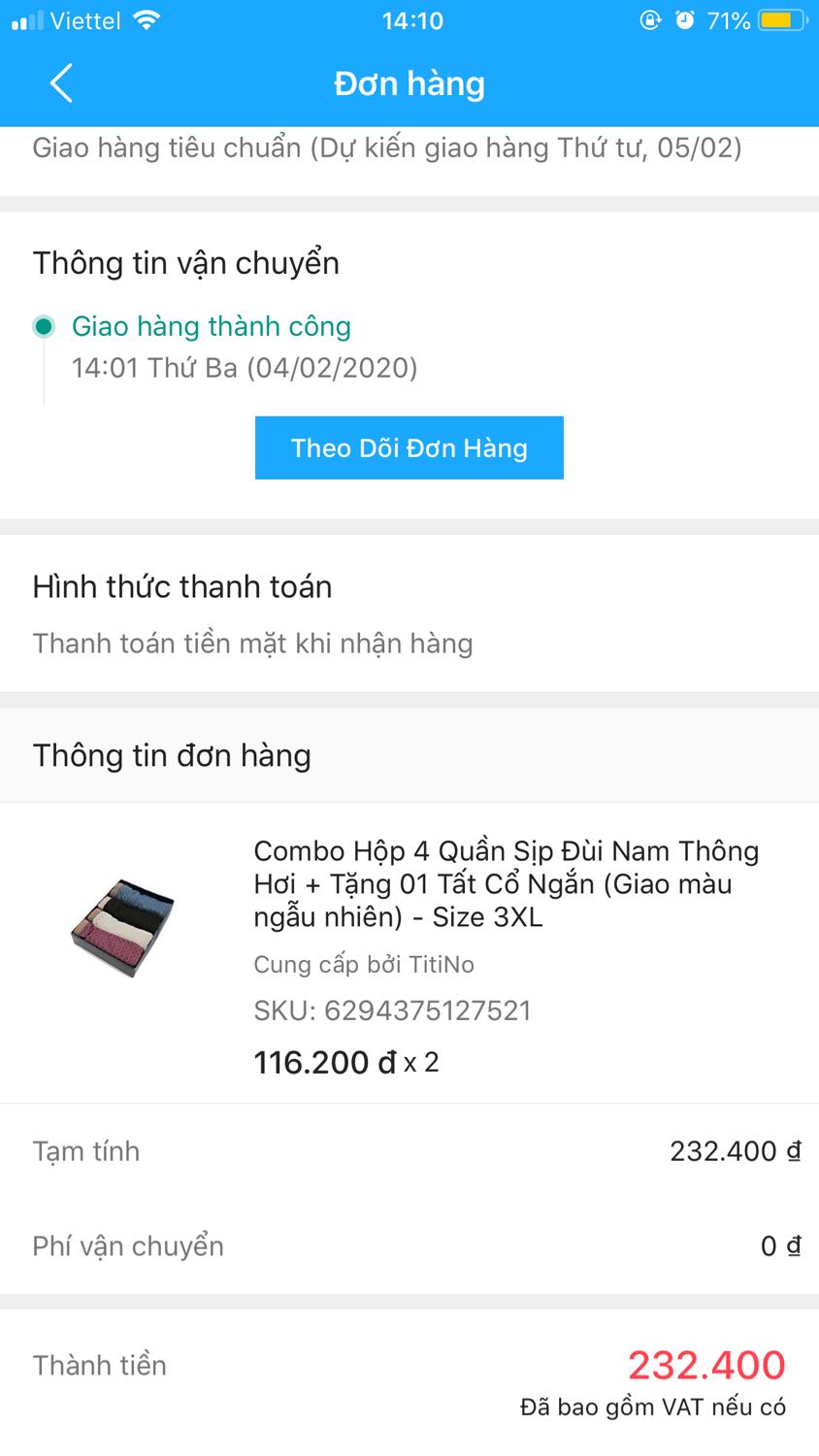
Task: Tap the Hình thức thanh toán section header
Action: (182, 586)
